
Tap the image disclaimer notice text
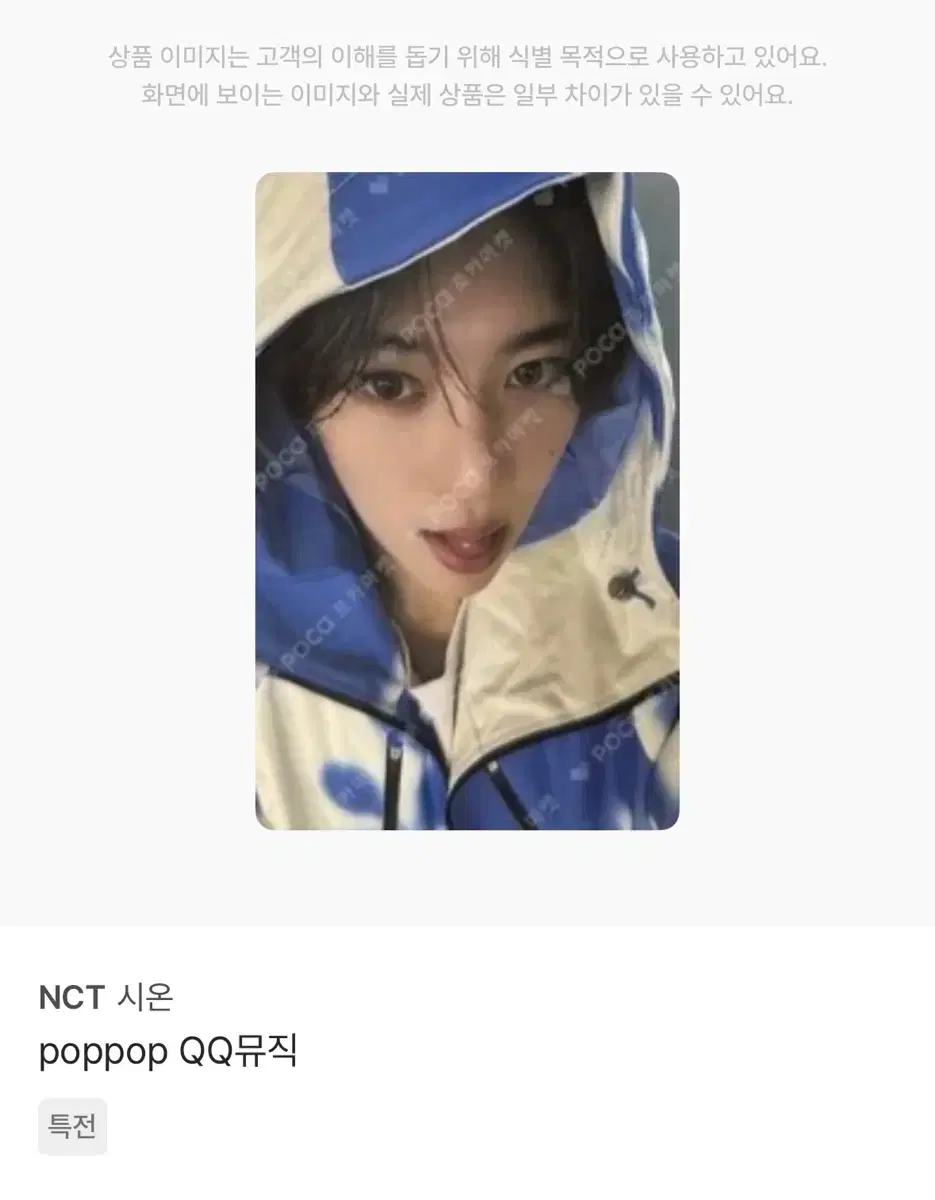[x=467, y=77]
